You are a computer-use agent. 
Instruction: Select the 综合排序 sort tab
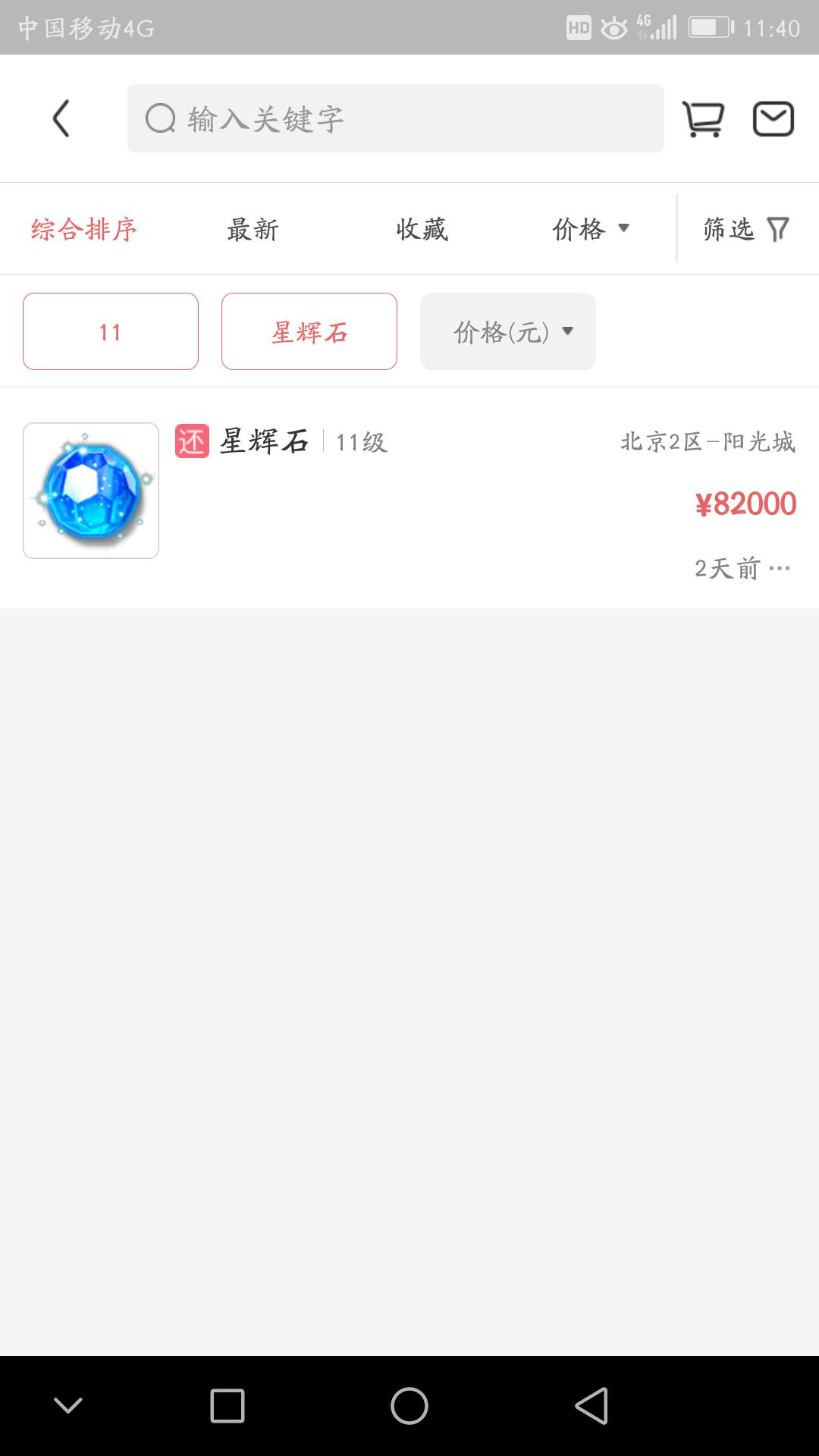point(83,228)
